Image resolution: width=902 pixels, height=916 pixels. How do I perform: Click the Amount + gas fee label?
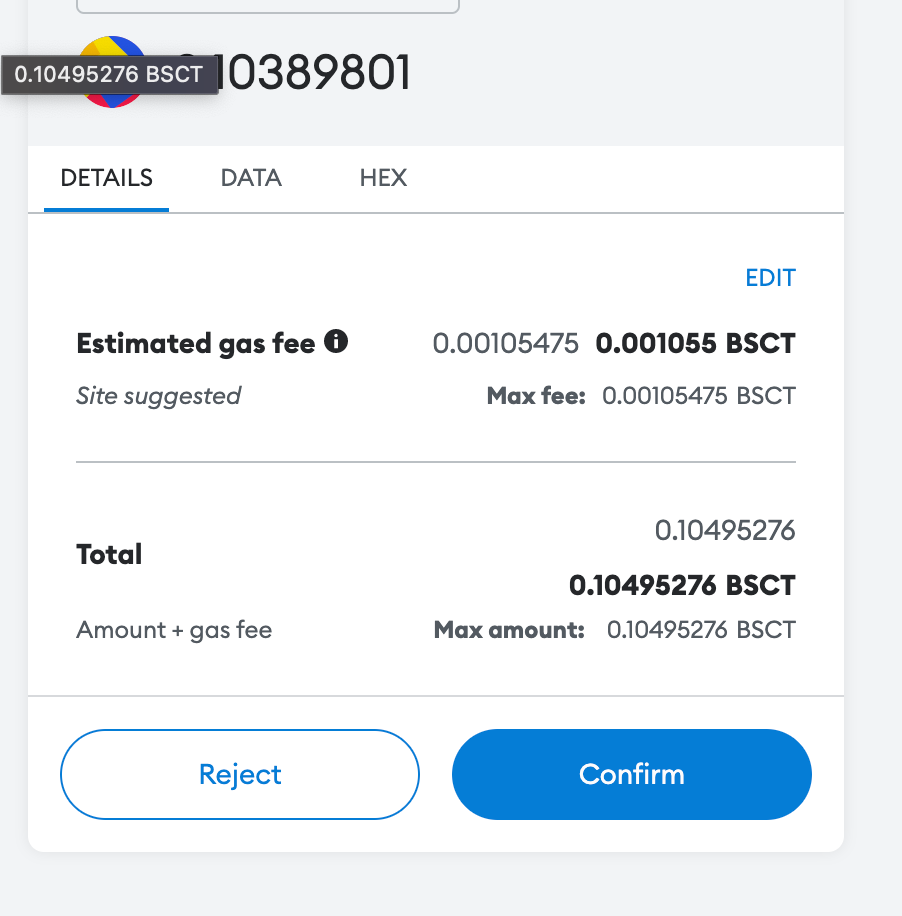point(173,629)
